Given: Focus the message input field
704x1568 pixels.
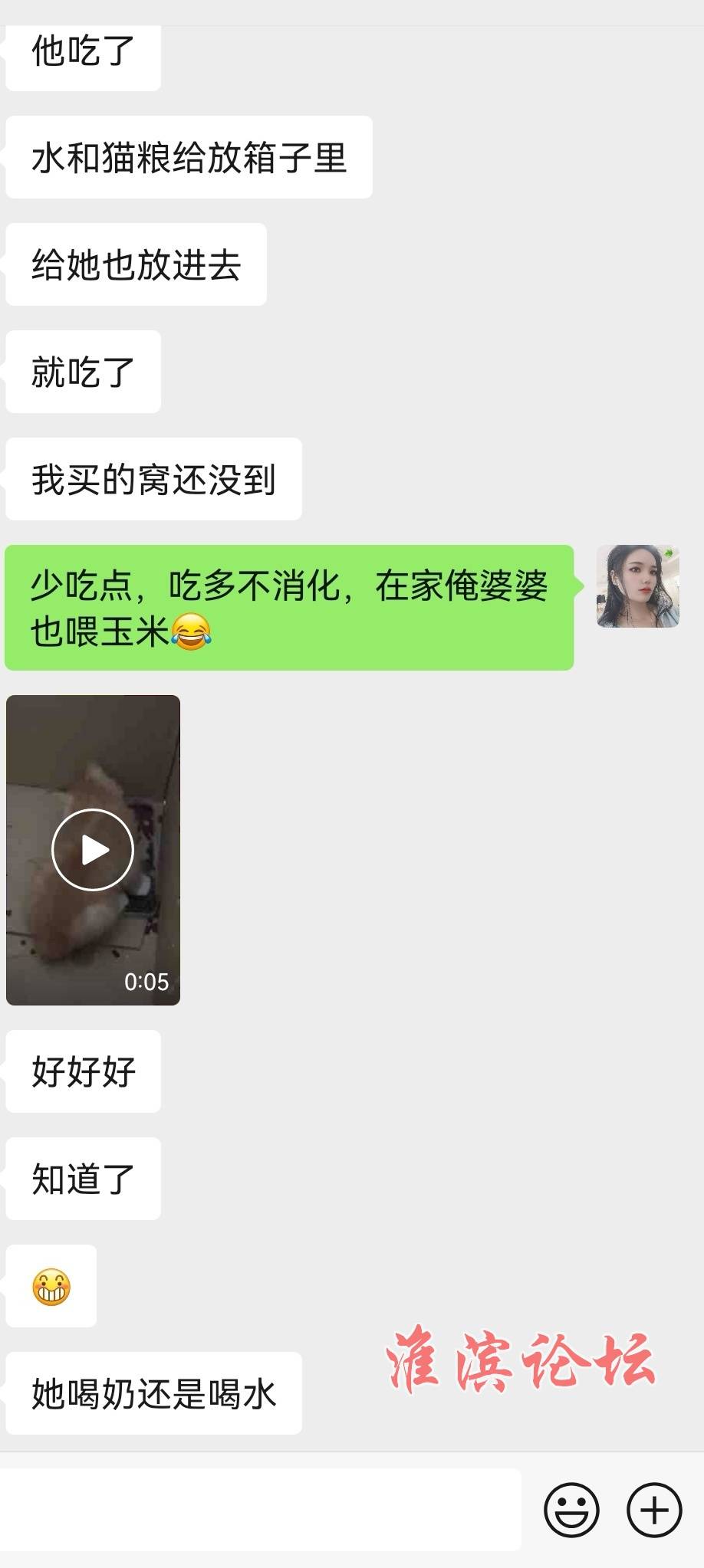Looking at the screenshot, I should [261, 1511].
